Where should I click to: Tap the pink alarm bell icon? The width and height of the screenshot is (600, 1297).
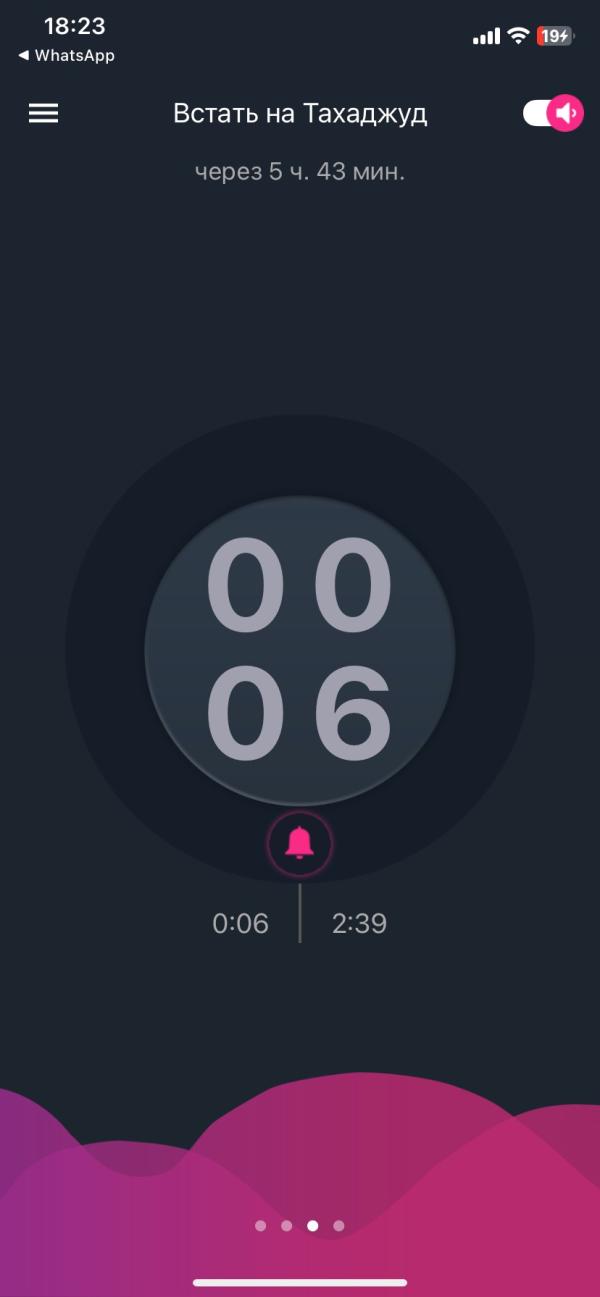[x=300, y=845]
